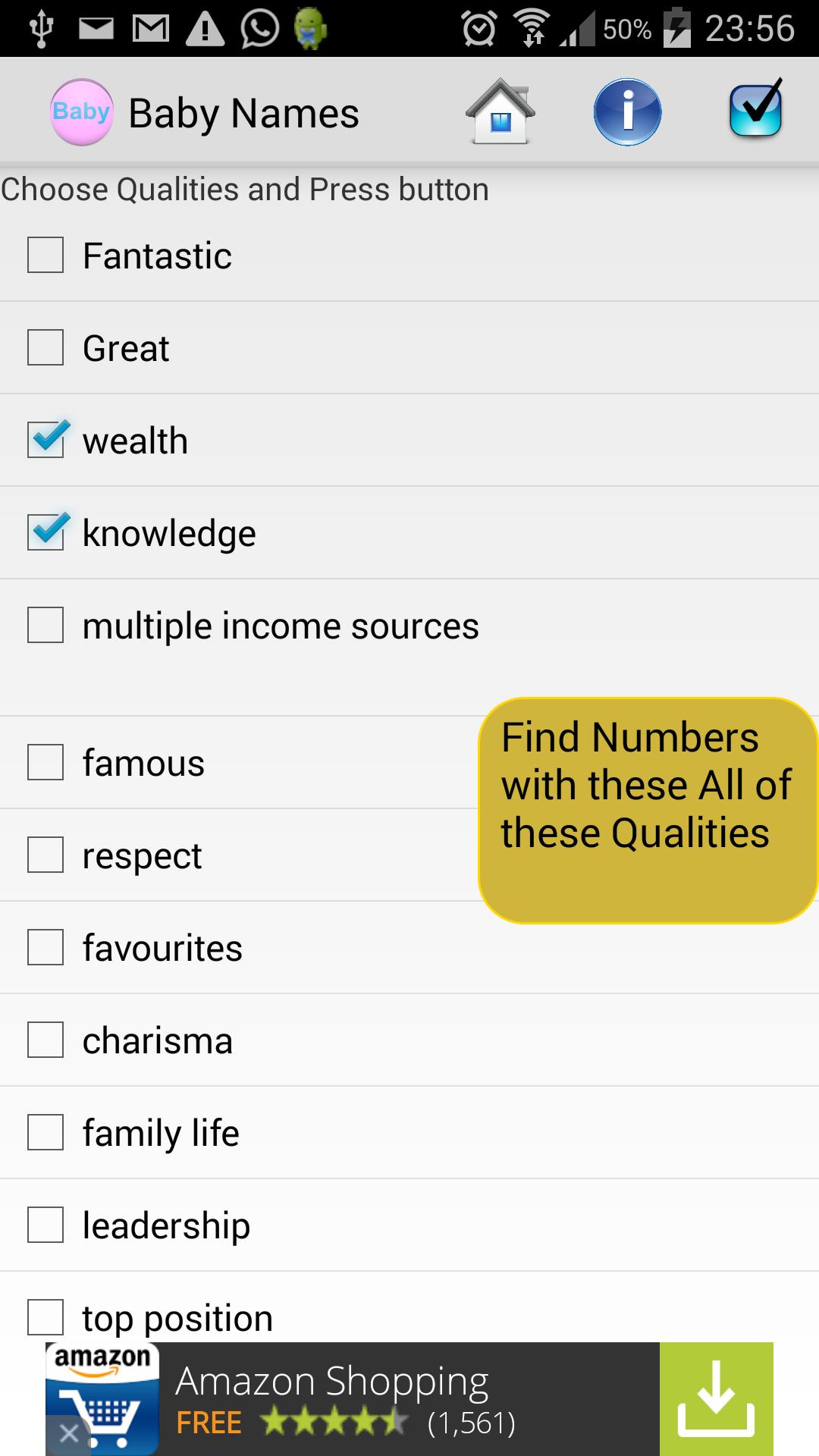Deselect the knowledge checkbox

click(x=45, y=532)
